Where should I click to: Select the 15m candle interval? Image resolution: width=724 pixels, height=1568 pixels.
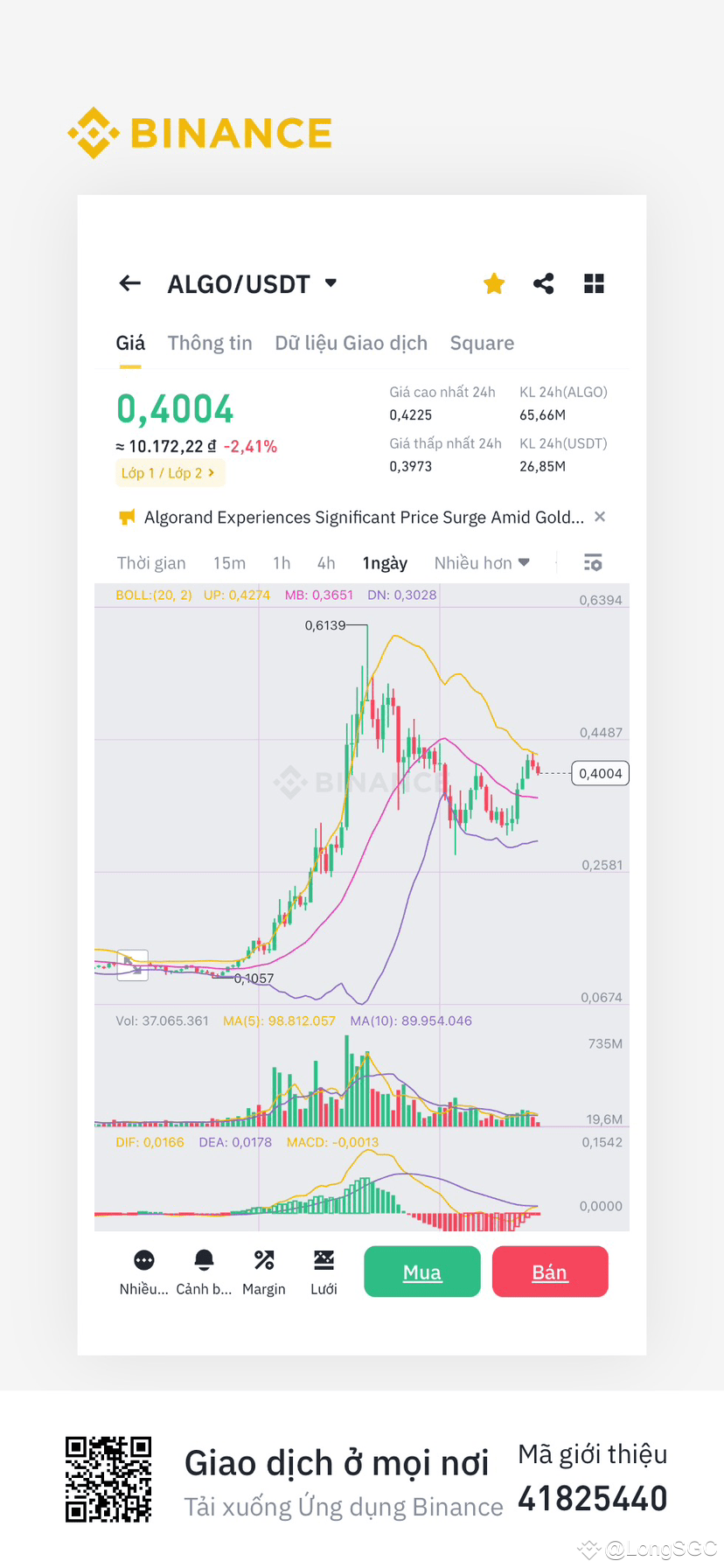pos(229,562)
